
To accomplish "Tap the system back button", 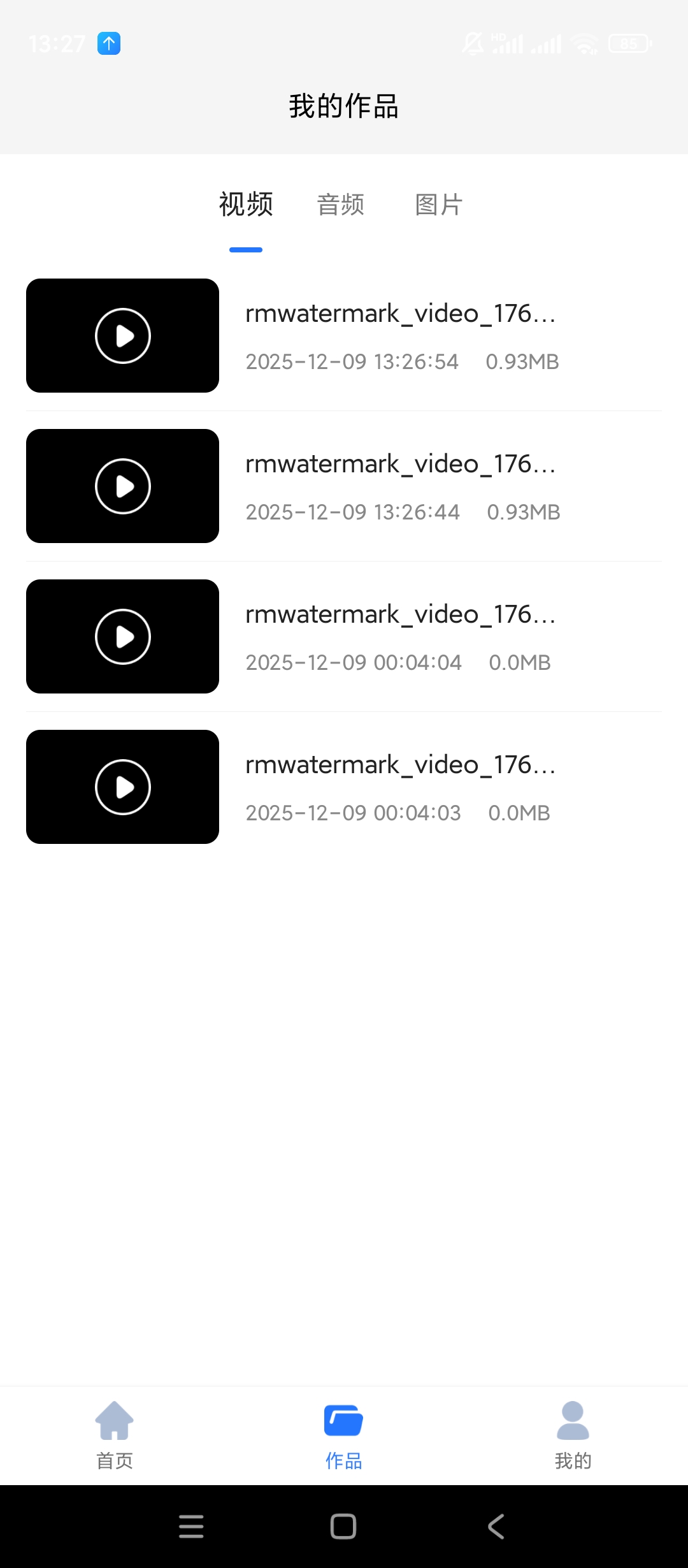I will coord(496,1527).
